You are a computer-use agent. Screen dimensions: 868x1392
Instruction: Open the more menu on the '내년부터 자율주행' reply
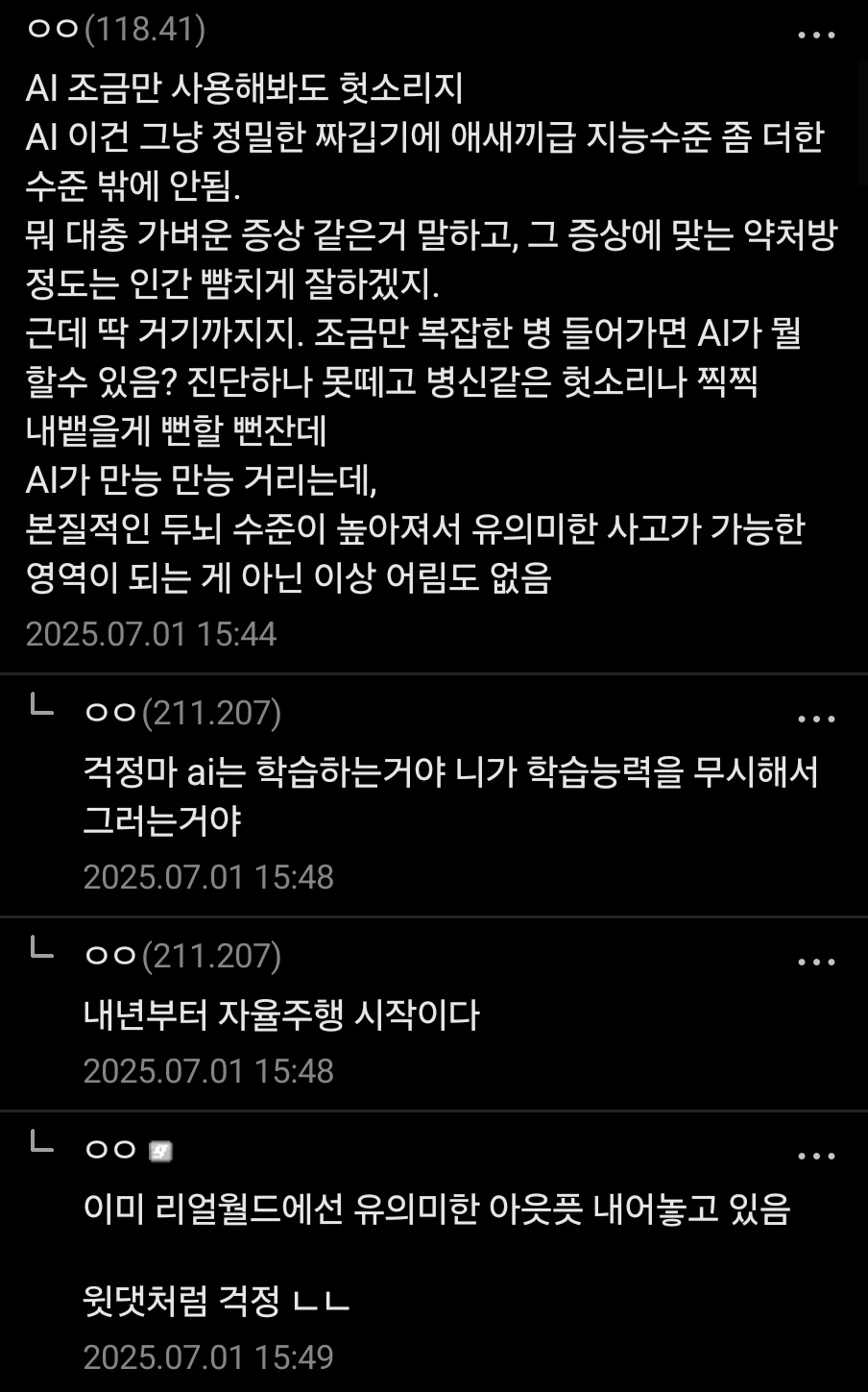click(x=816, y=962)
